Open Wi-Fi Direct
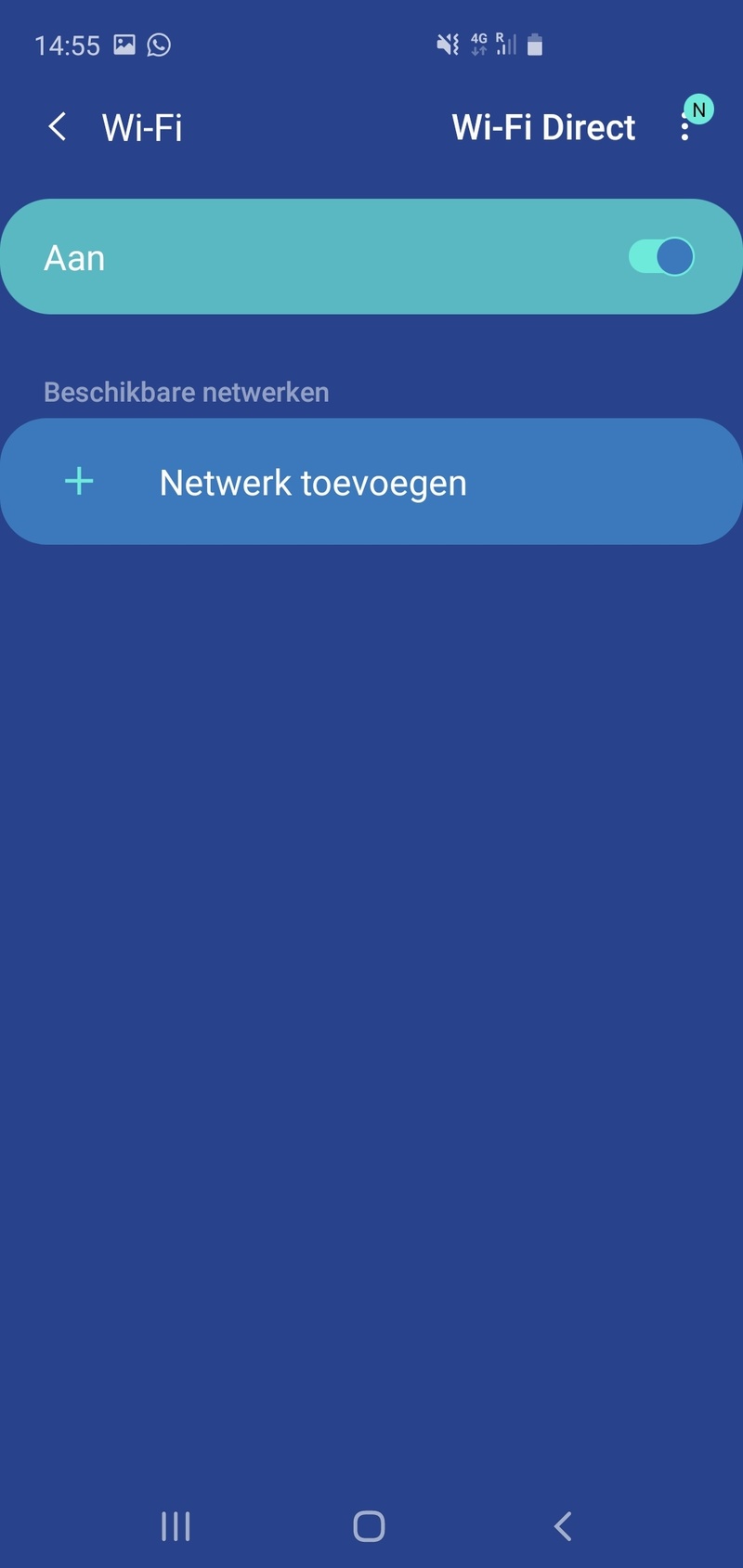 (x=543, y=127)
